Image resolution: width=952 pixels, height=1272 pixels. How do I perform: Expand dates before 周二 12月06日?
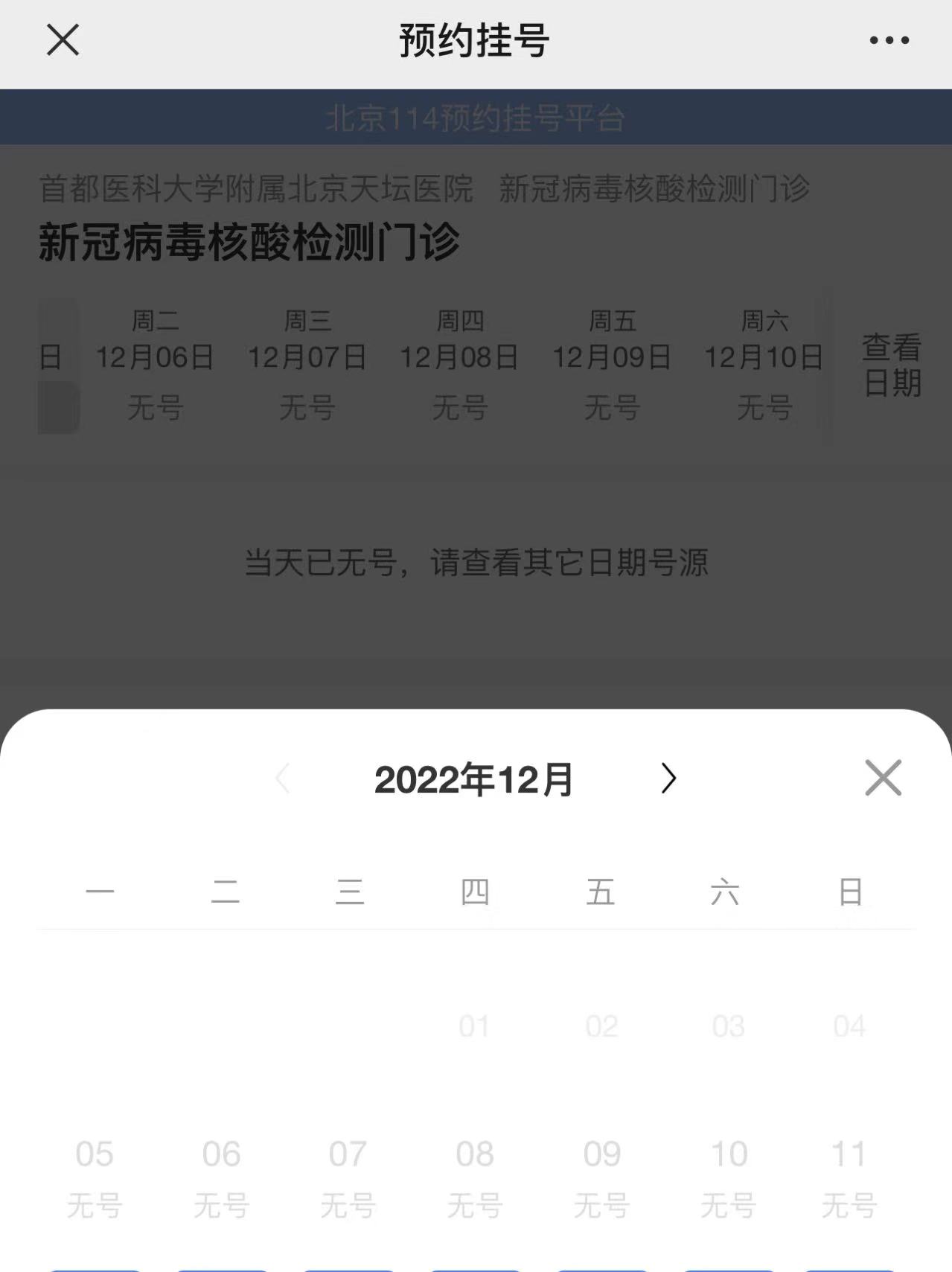[x=58, y=365]
